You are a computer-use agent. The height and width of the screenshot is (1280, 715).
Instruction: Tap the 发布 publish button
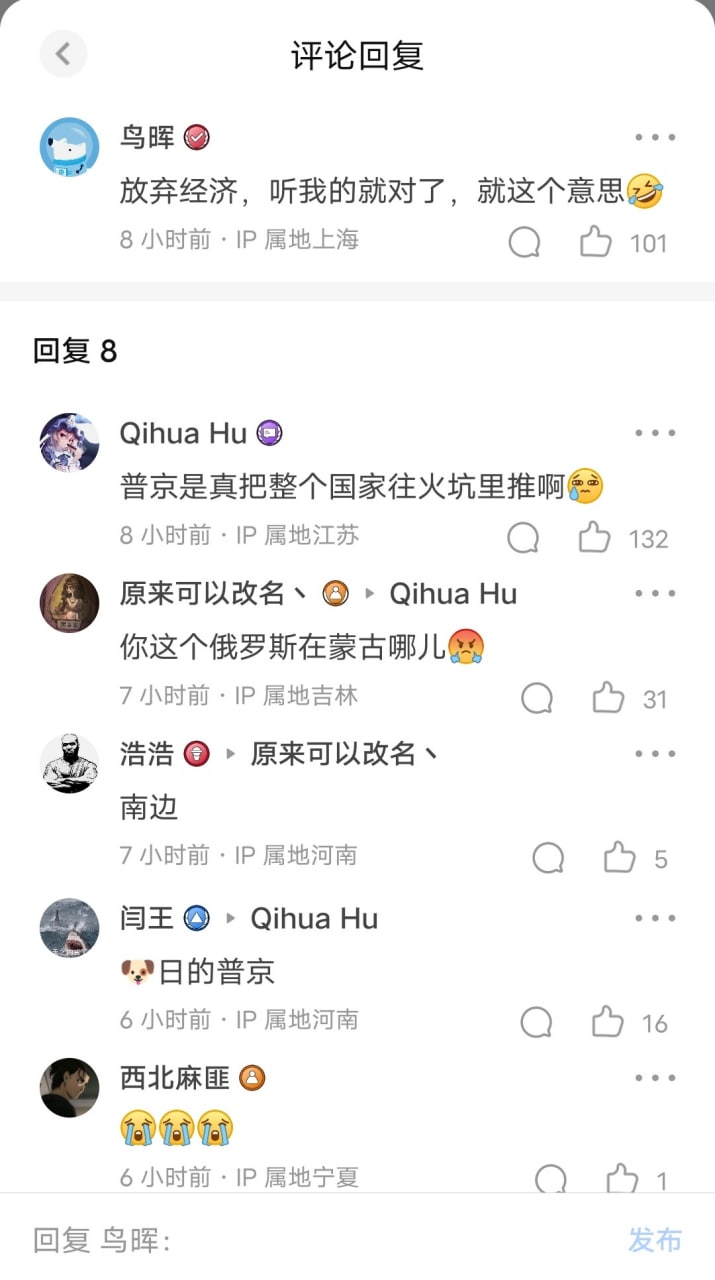tap(655, 1240)
